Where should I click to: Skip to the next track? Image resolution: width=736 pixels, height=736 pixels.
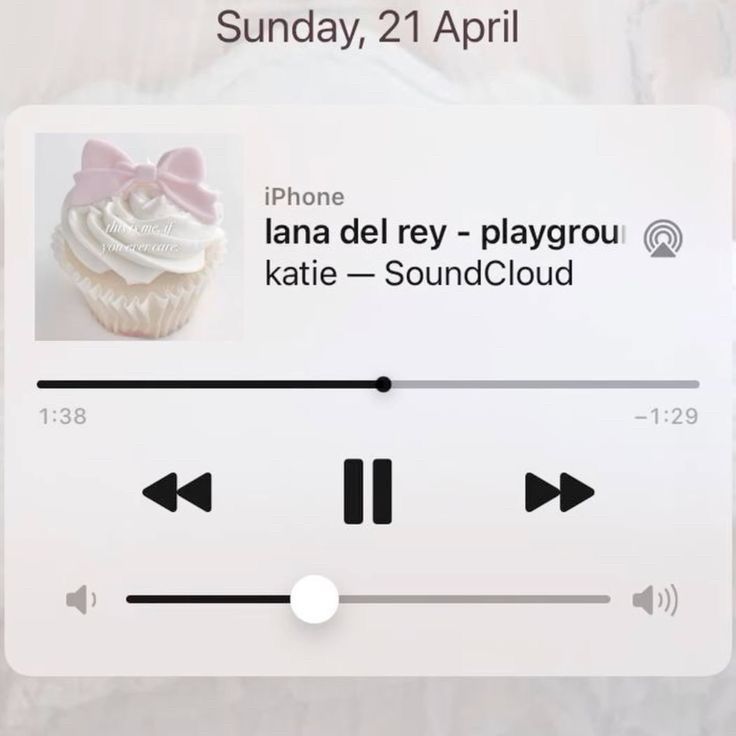click(559, 491)
